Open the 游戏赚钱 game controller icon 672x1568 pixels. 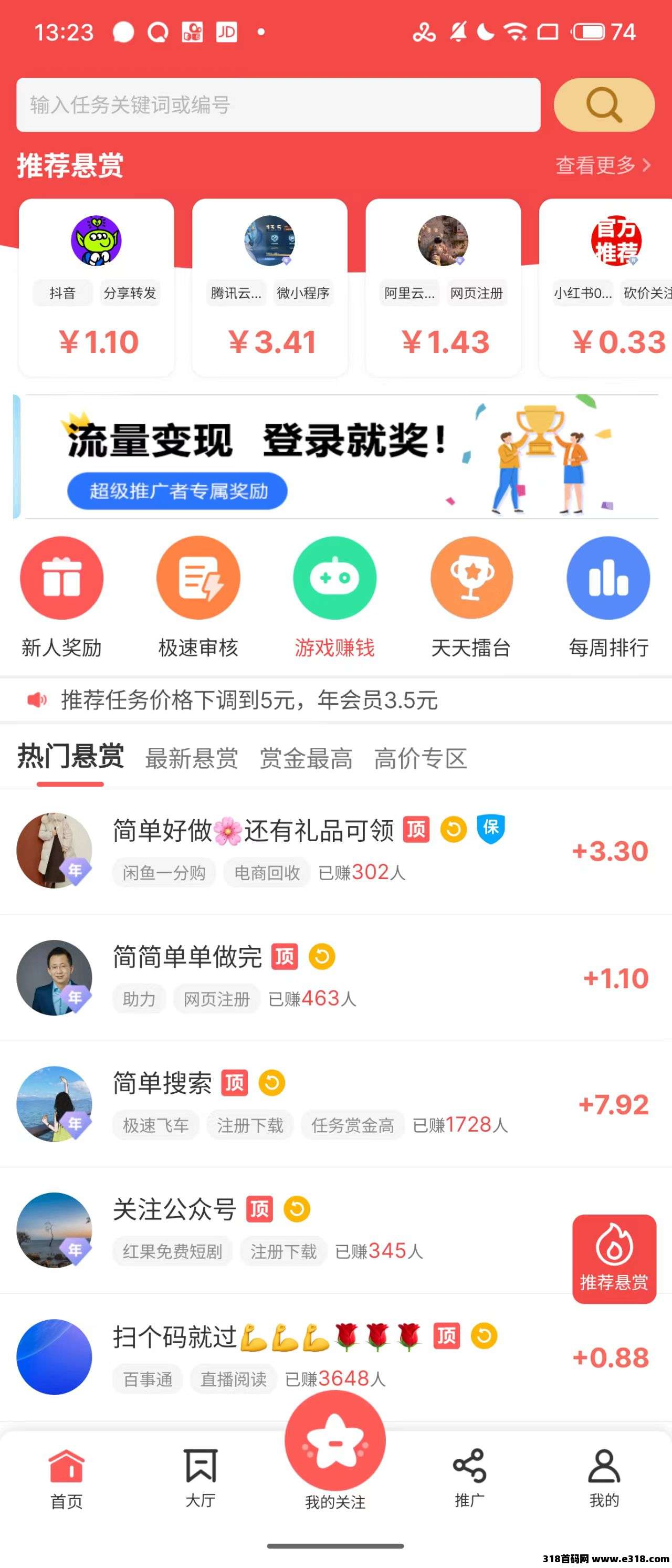click(335, 578)
